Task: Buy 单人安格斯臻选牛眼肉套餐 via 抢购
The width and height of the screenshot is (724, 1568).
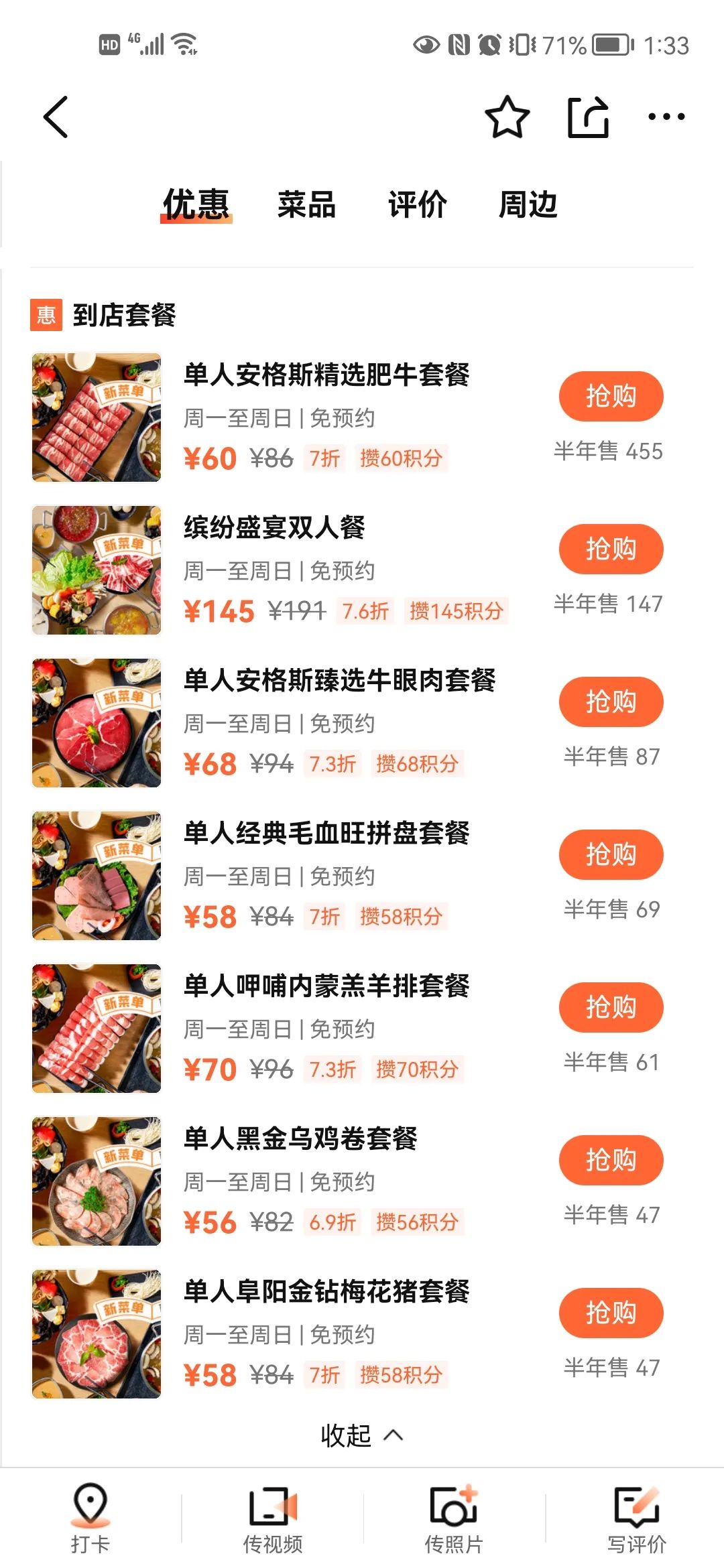Action: pyautogui.click(x=611, y=702)
